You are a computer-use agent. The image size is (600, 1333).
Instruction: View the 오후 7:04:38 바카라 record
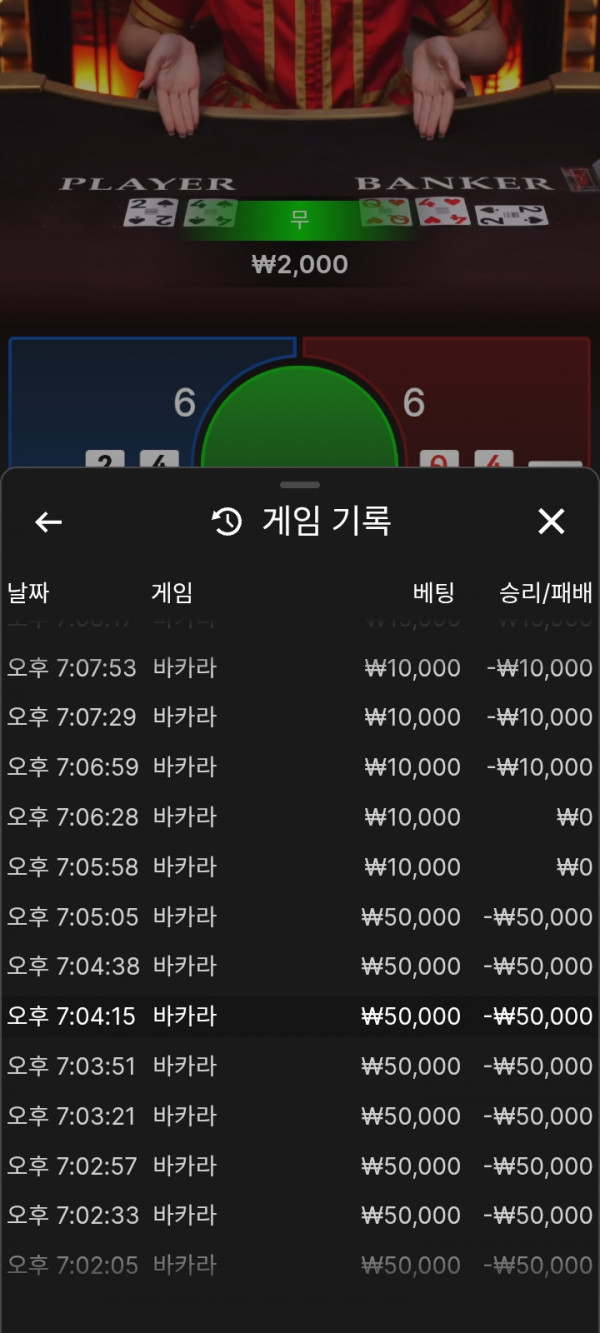pos(300,966)
